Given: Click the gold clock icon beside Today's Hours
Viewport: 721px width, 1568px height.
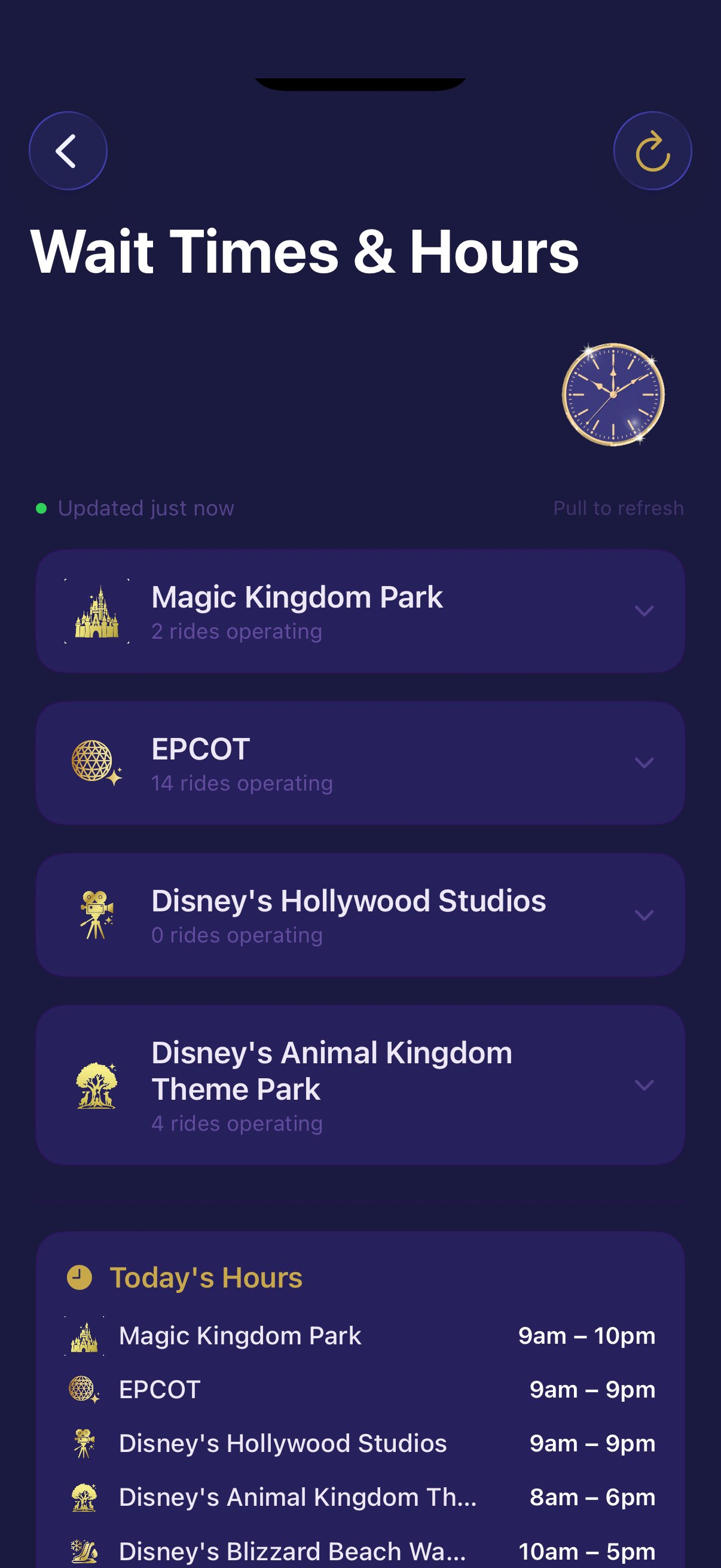Looking at the screenshot, I should (78, 1279).
